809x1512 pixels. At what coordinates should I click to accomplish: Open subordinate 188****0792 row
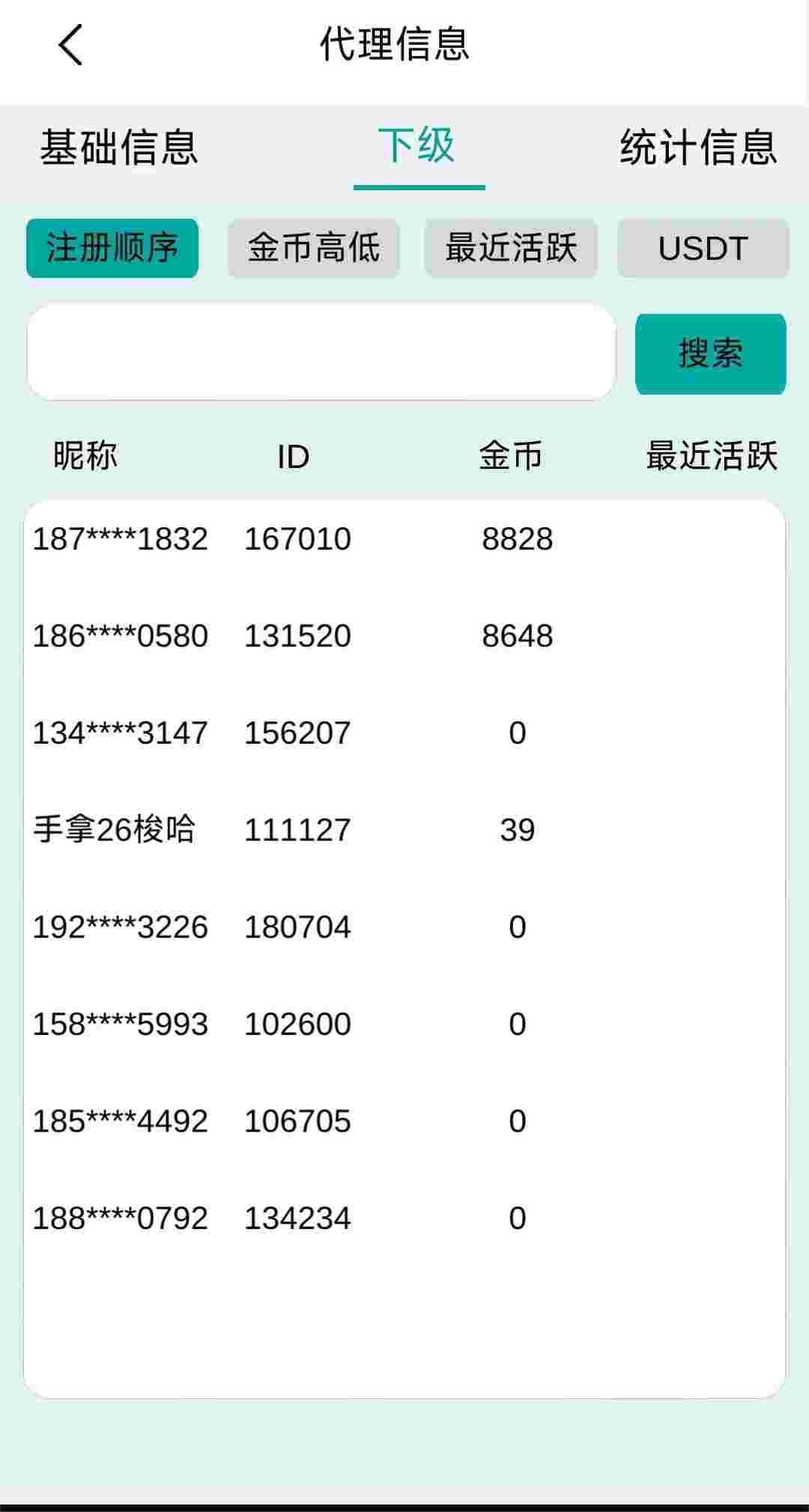(404, 1218)
